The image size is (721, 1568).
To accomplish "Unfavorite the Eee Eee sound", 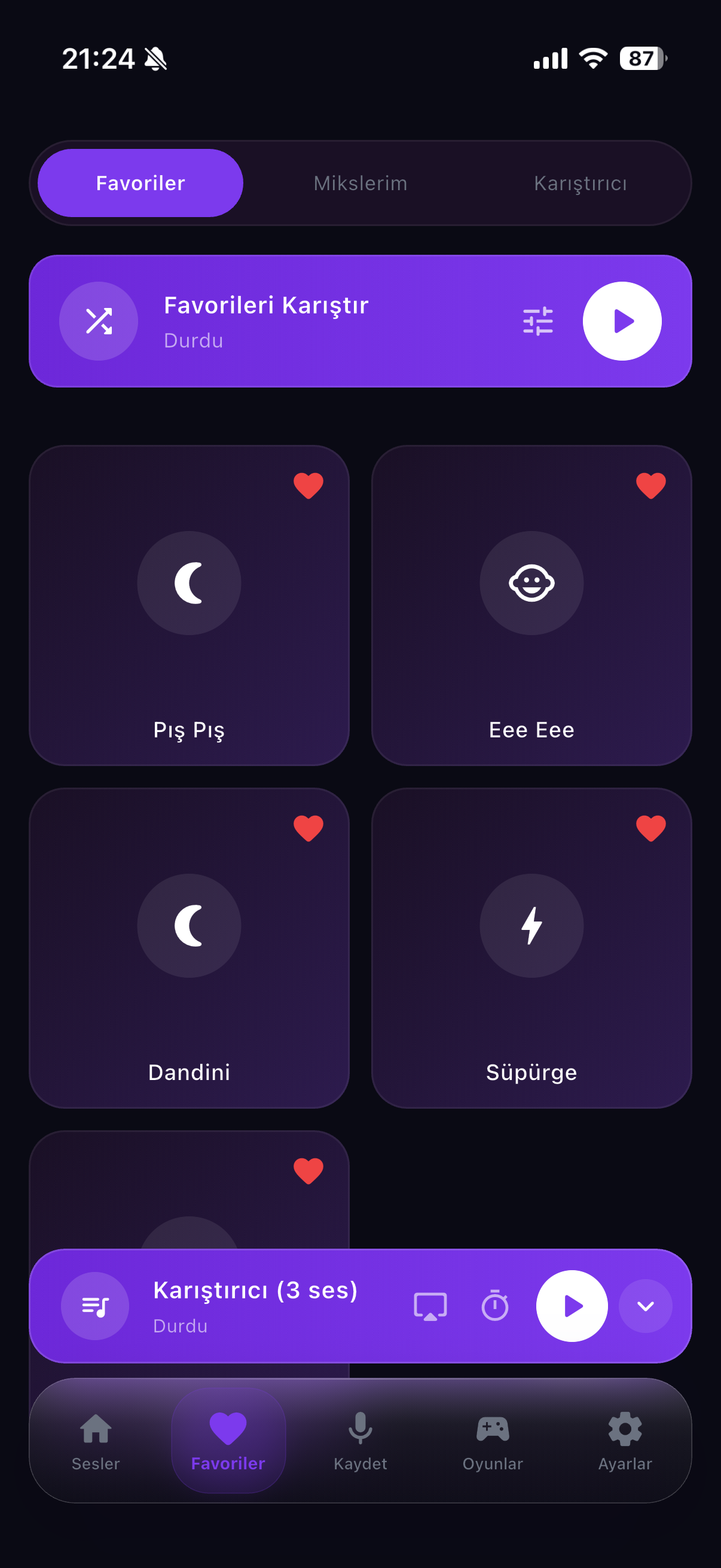I will point(650,486).
